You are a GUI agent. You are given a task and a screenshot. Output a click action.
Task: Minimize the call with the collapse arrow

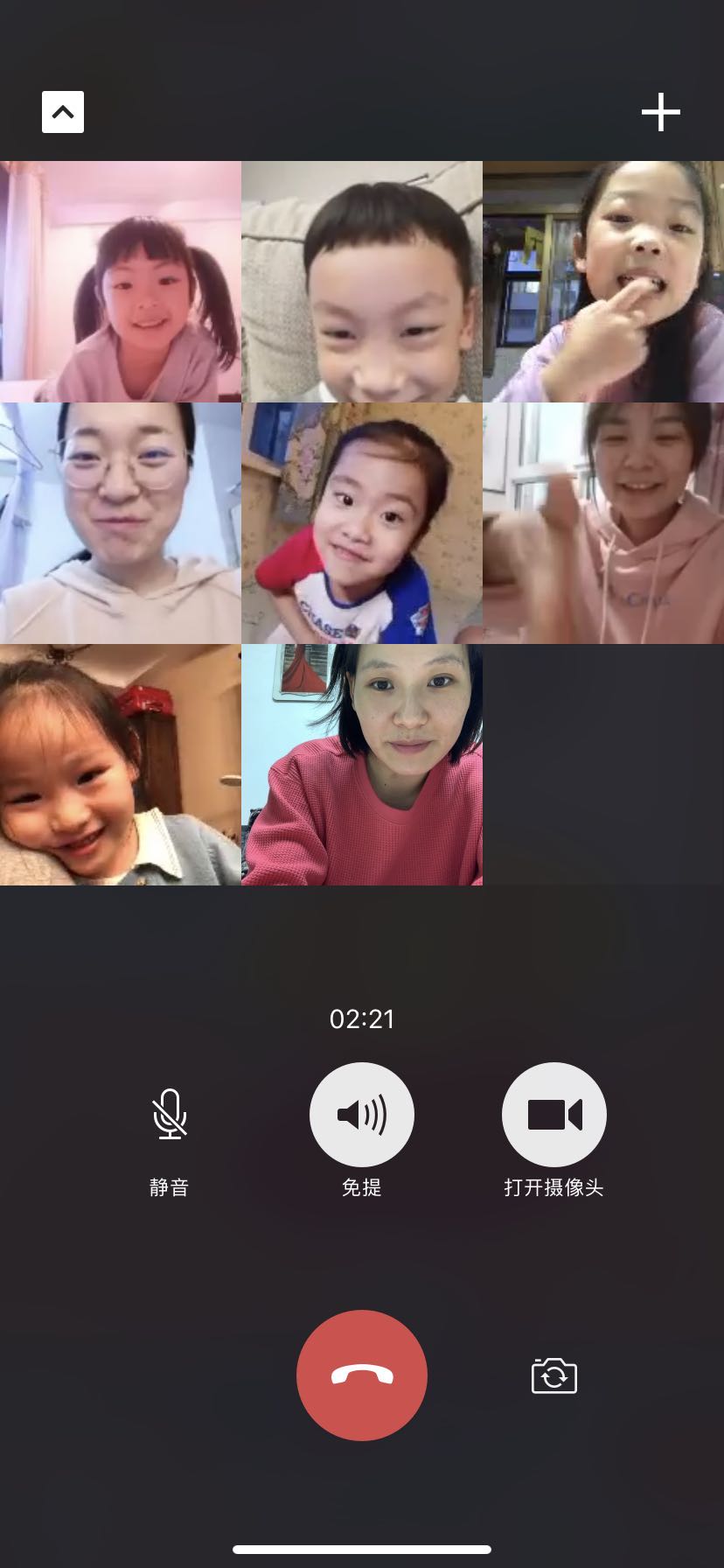coord(63,112)
